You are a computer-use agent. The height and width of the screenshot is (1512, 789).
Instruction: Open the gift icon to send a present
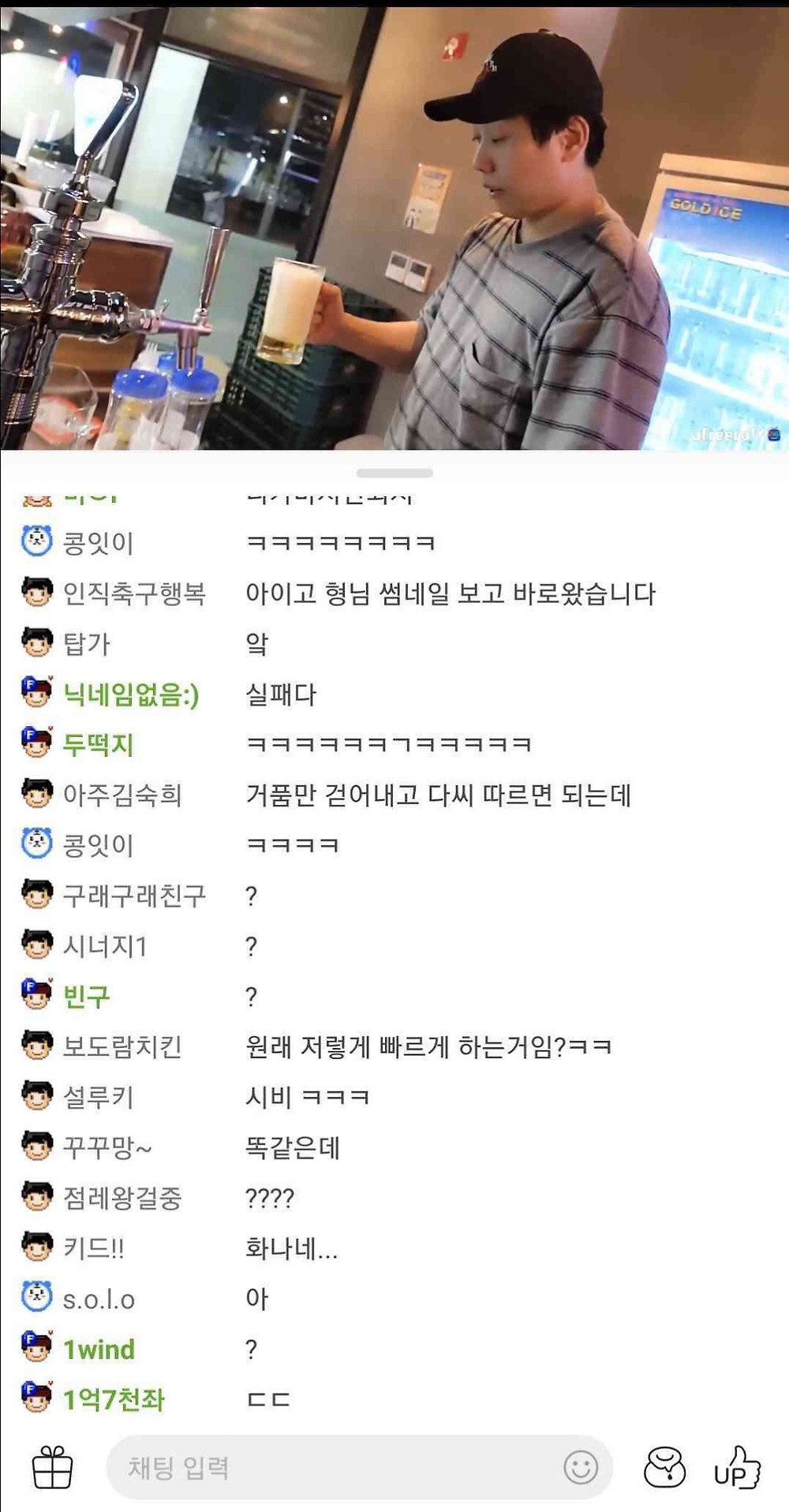(x=52, y=1467)
